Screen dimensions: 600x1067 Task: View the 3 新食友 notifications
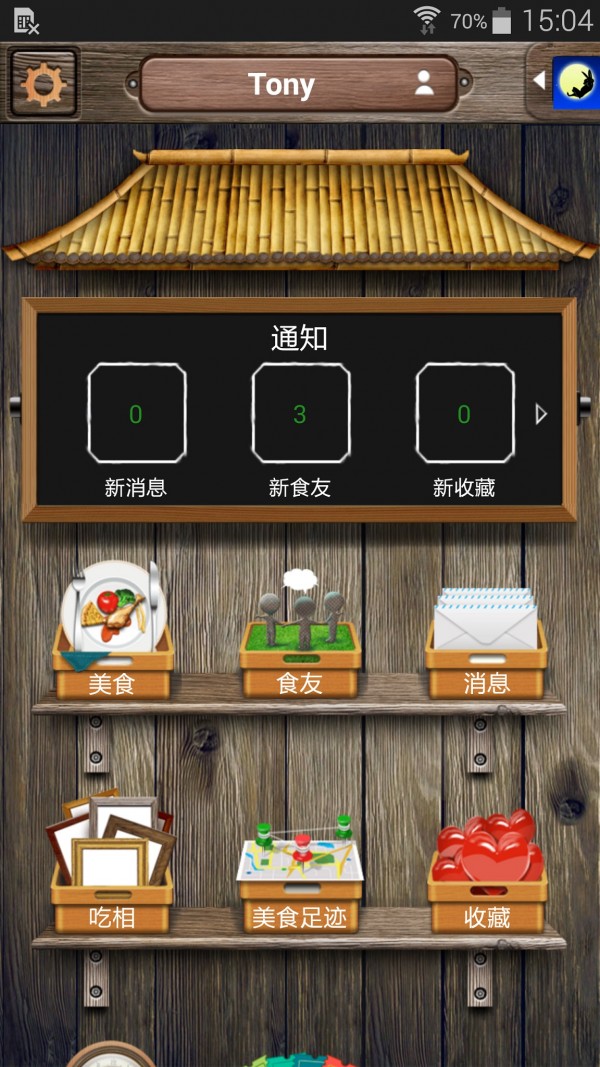click(x=300, y=413)
